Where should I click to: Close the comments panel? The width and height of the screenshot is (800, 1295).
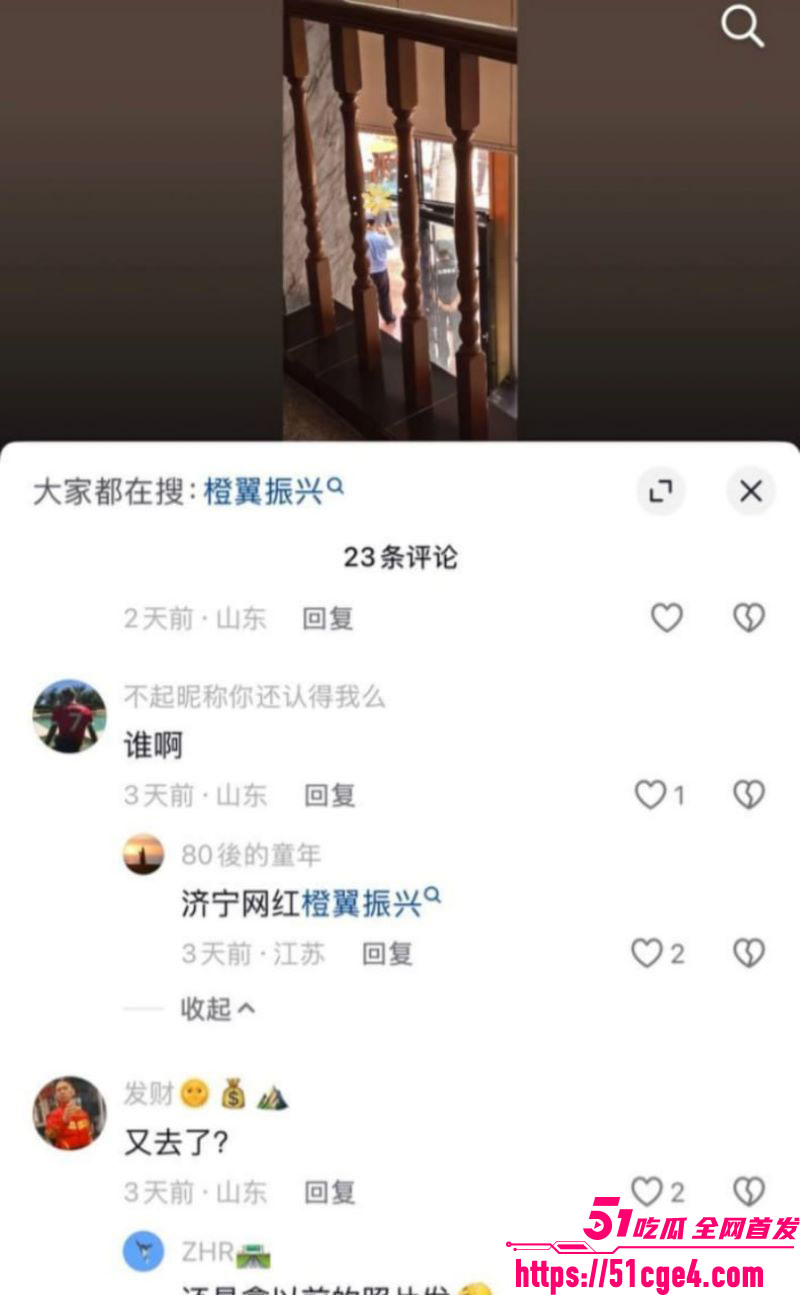750,491
